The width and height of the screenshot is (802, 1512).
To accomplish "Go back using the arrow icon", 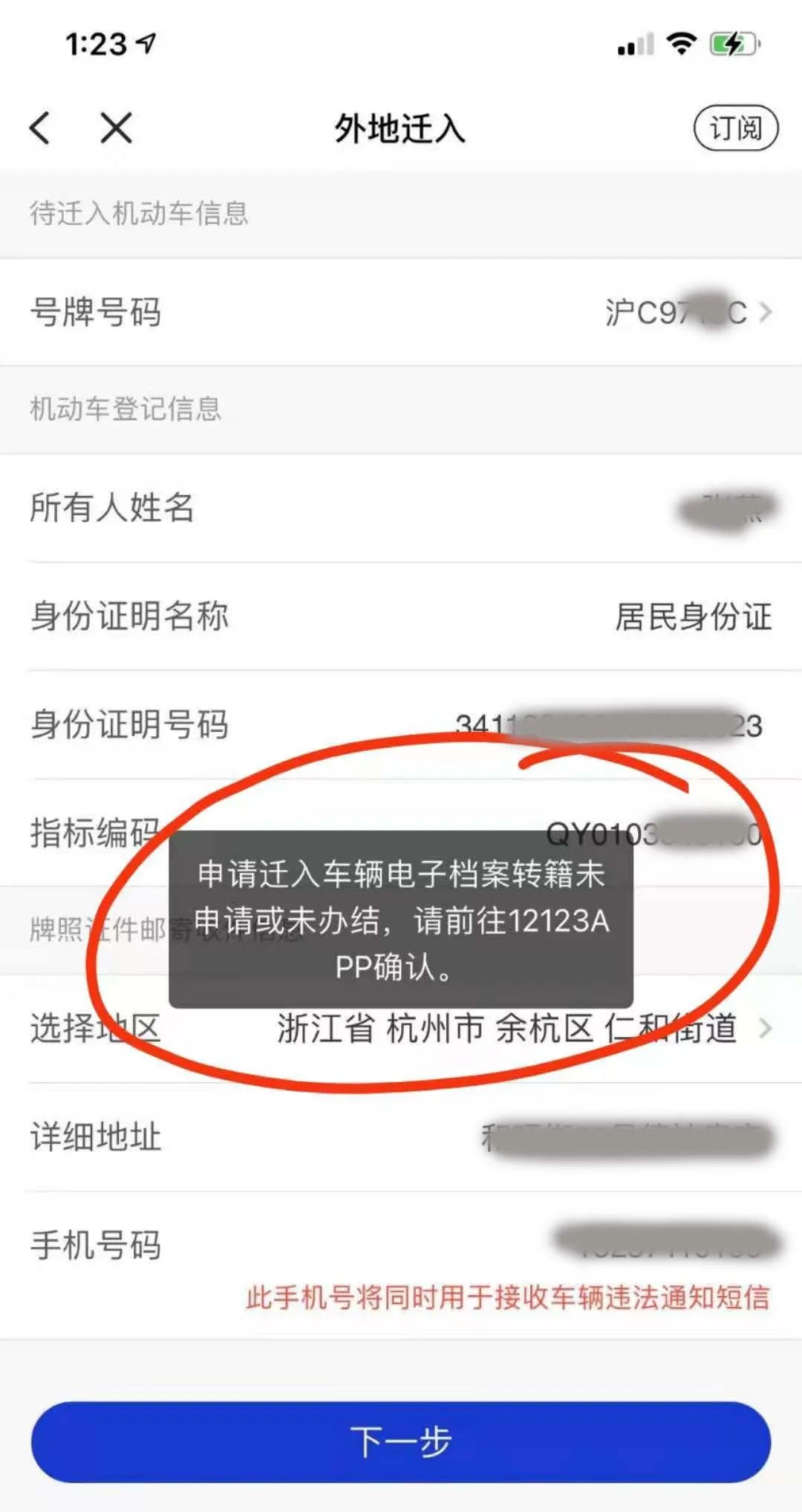I will point(41,128).
